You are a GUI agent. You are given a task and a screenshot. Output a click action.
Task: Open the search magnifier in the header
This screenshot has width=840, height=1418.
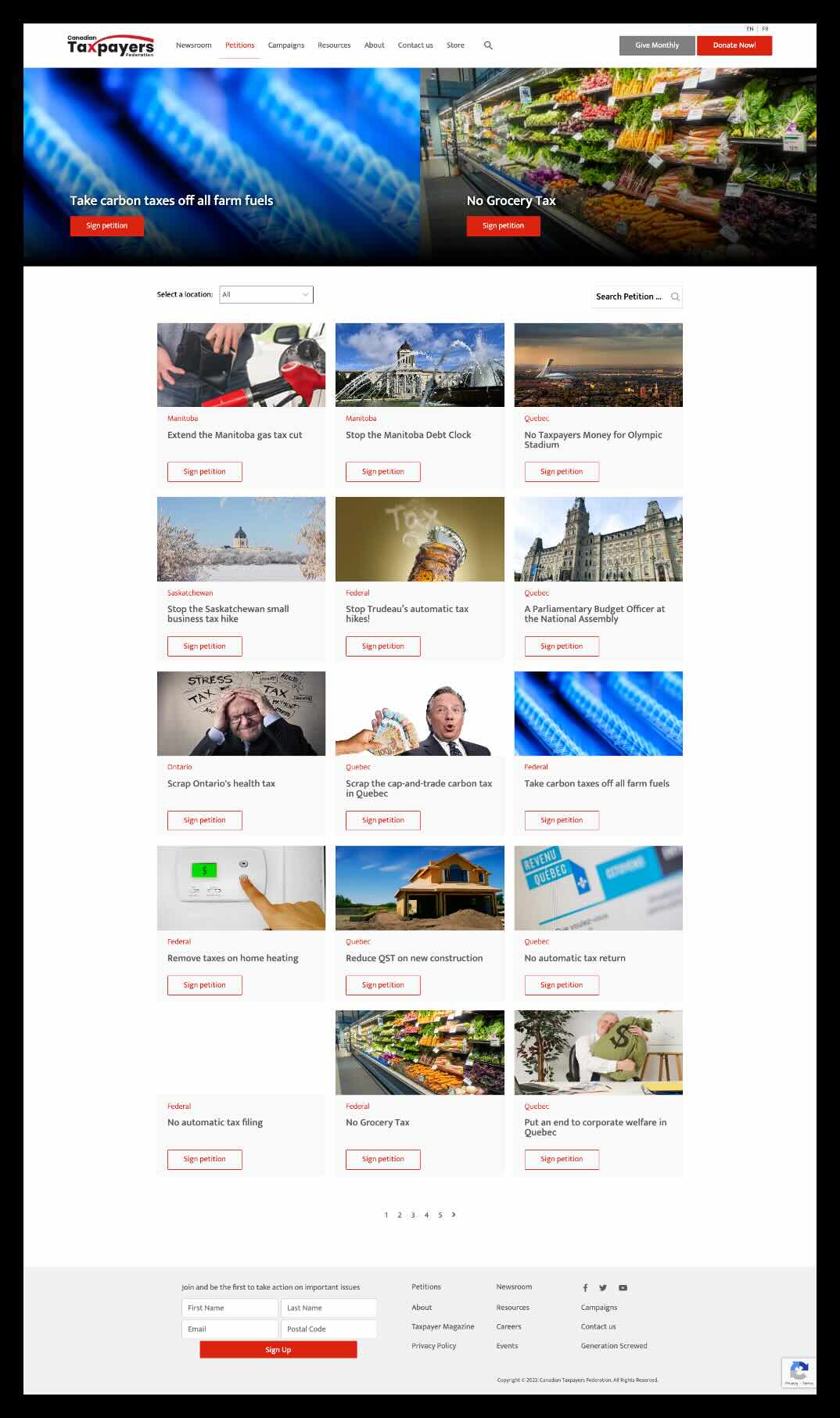[x=488, y=45]
